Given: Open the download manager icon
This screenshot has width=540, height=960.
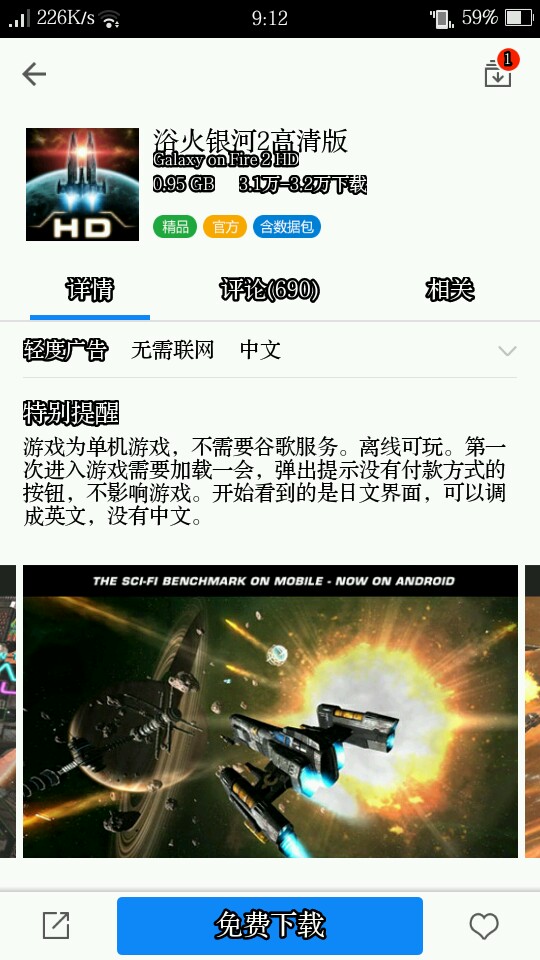Looking at the screenshot, I should 499,72.
